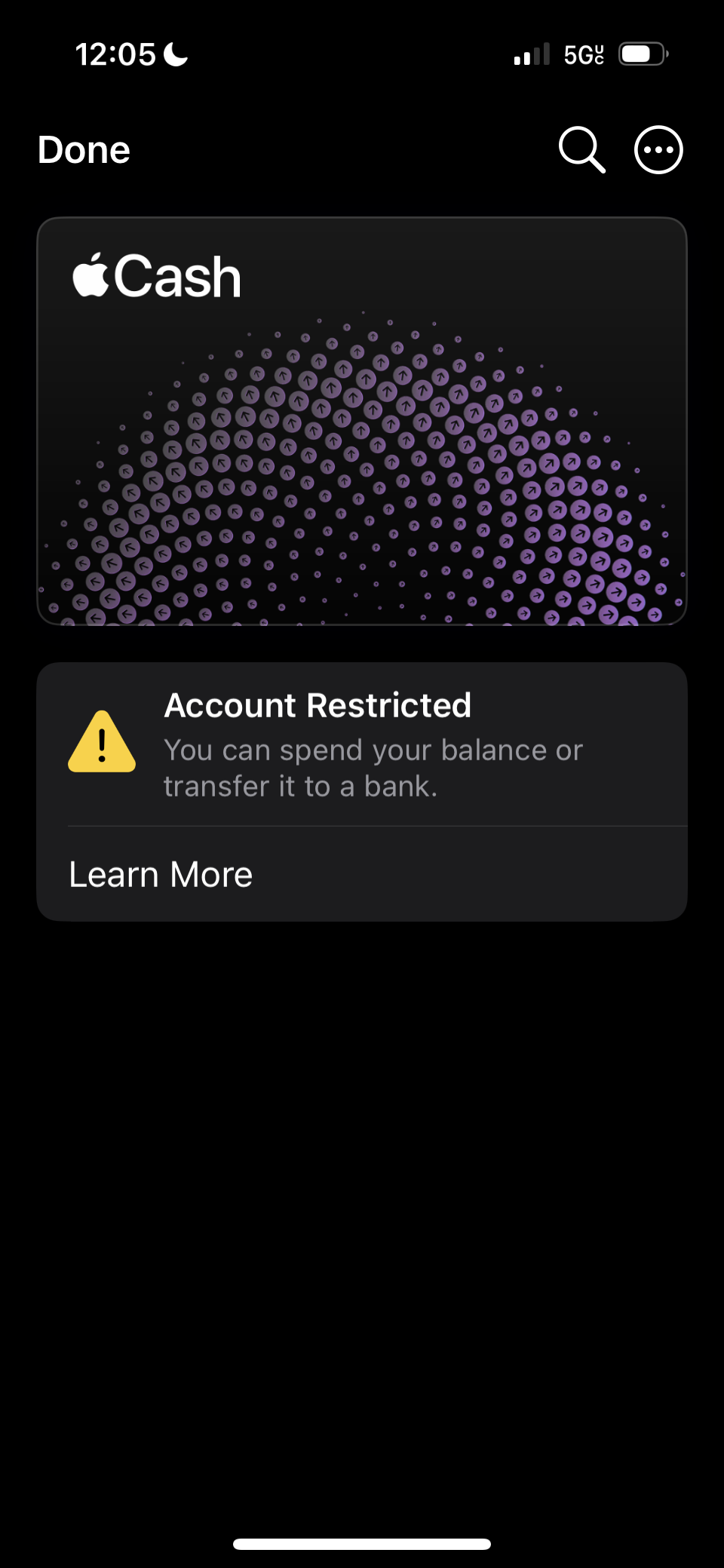The image size is (724, 1568).
Task: Open the more options ellipsis menu
Action: pos(658,149)
